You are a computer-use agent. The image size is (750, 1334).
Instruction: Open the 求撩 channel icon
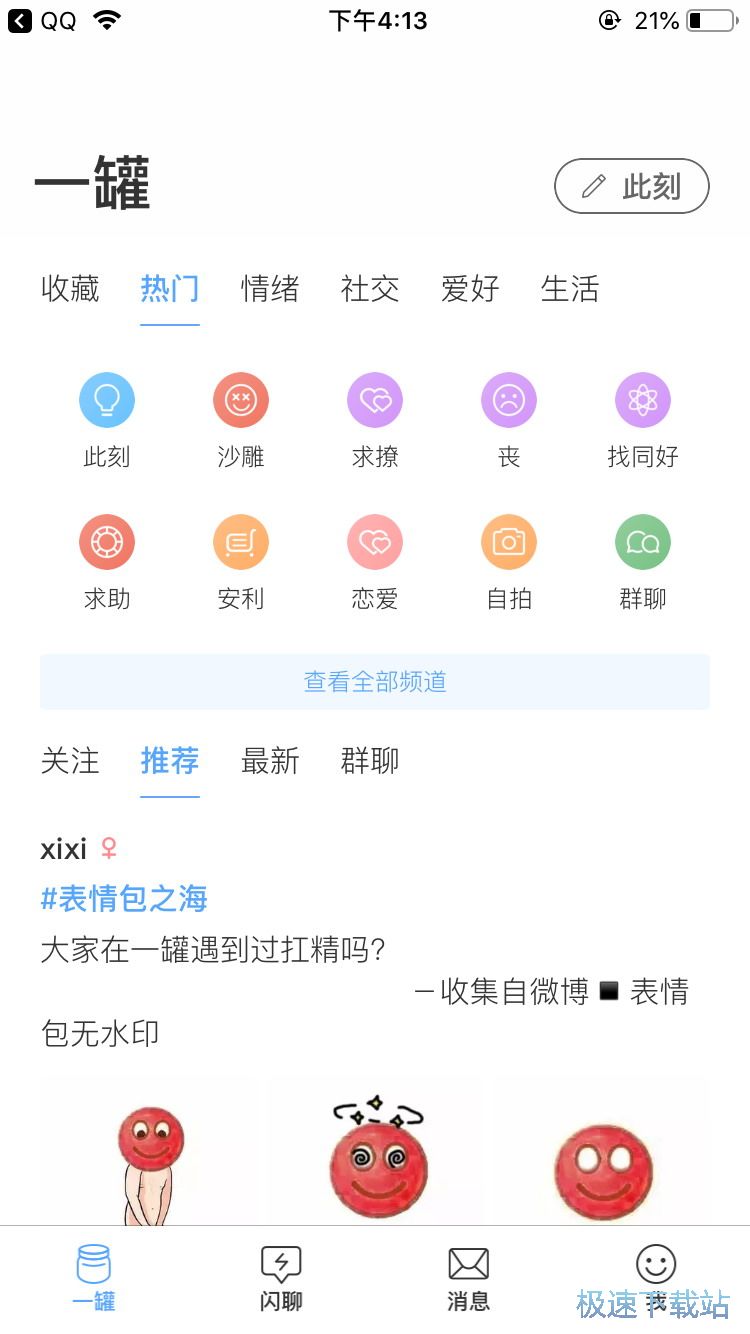(375, 398)
